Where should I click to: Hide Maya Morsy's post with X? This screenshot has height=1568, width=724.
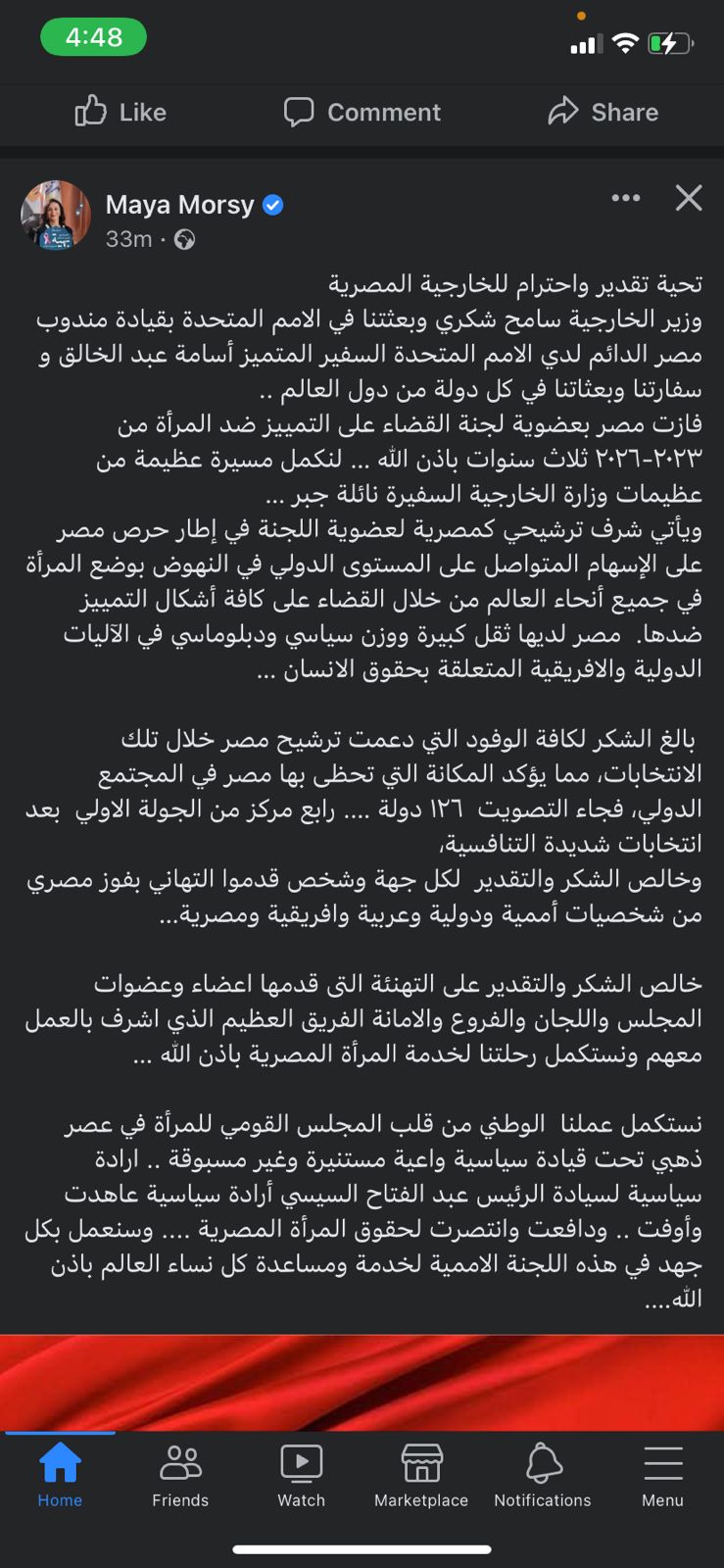(689, 198)
